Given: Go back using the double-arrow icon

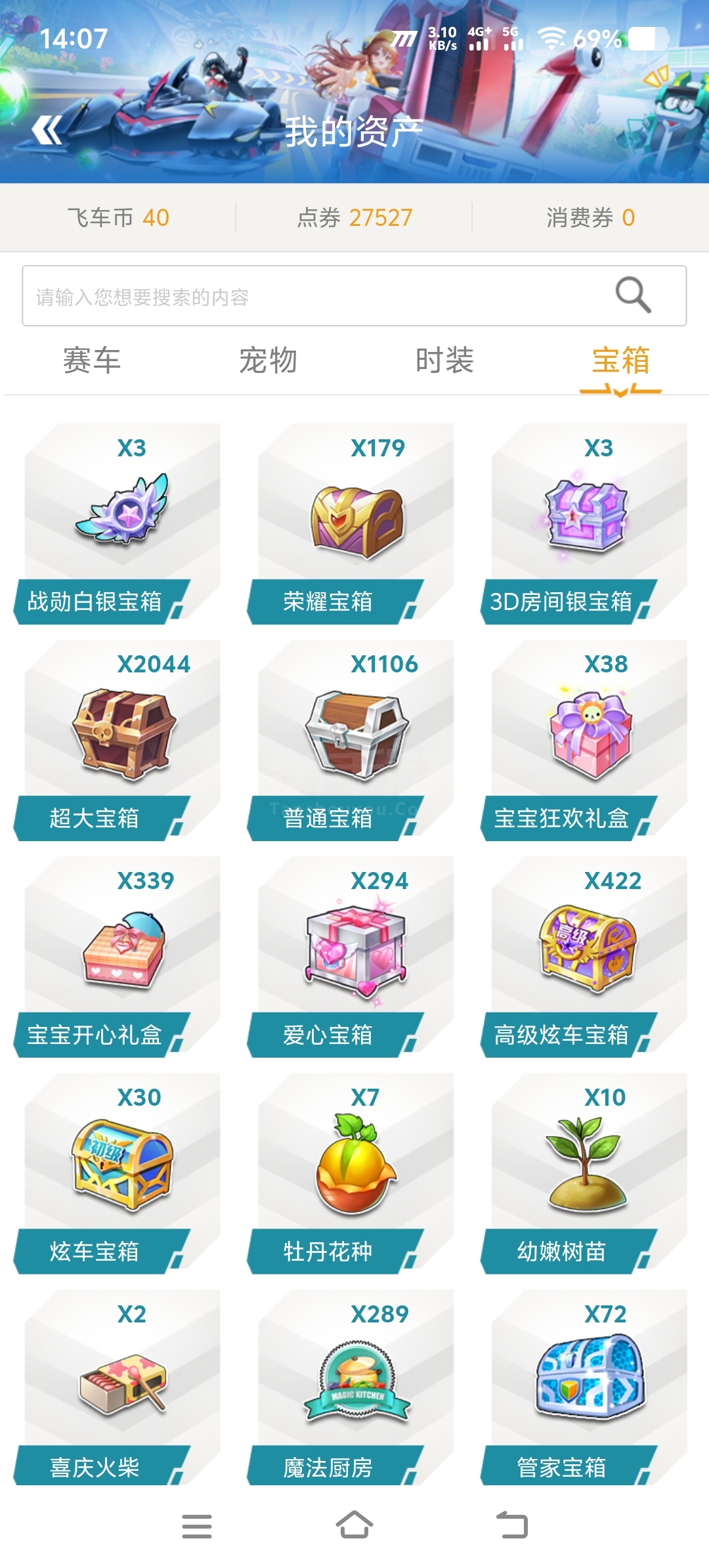Looking at the screenshot, I should point(47,130).
